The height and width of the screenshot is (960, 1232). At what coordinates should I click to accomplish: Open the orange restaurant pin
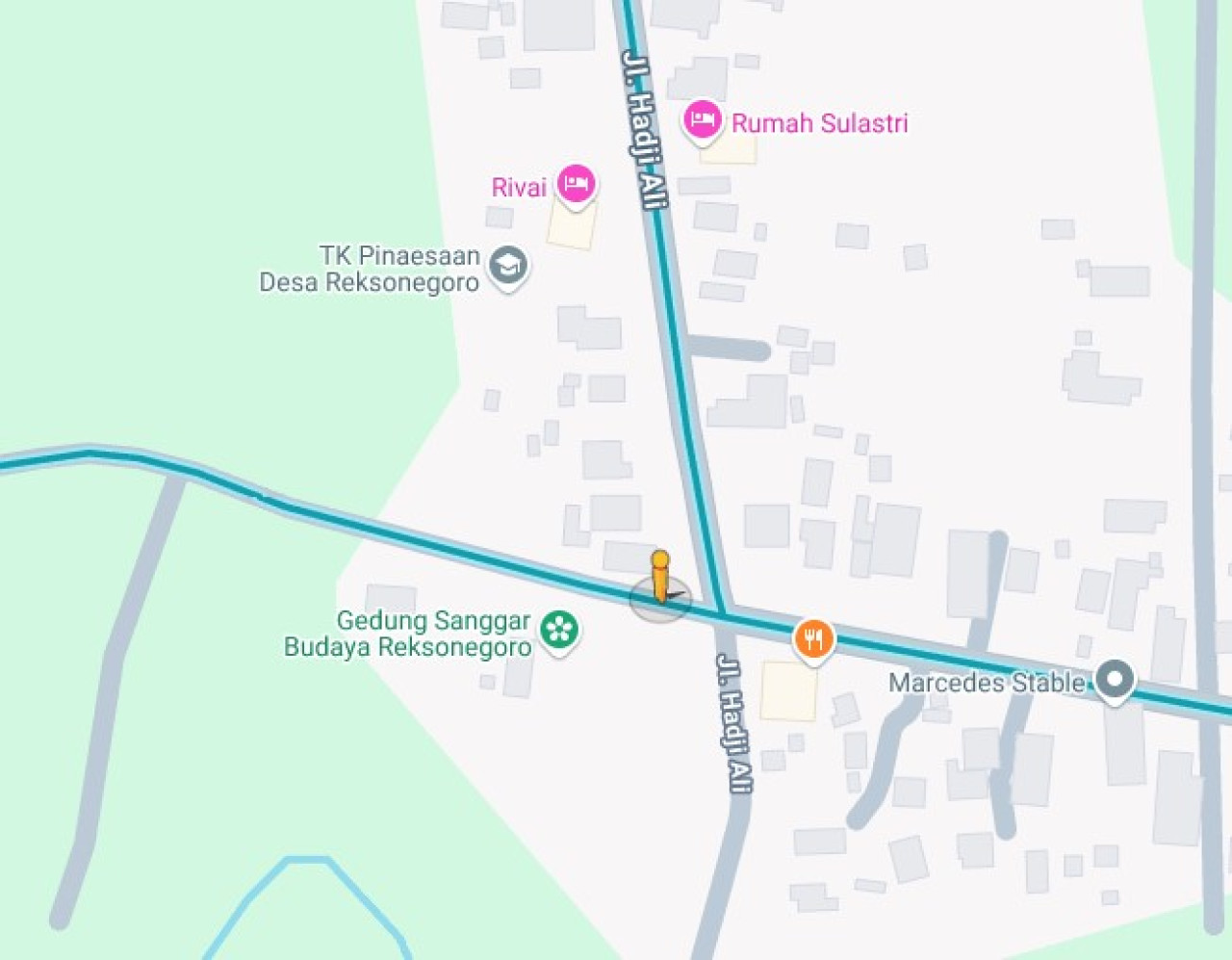[814, 639]
